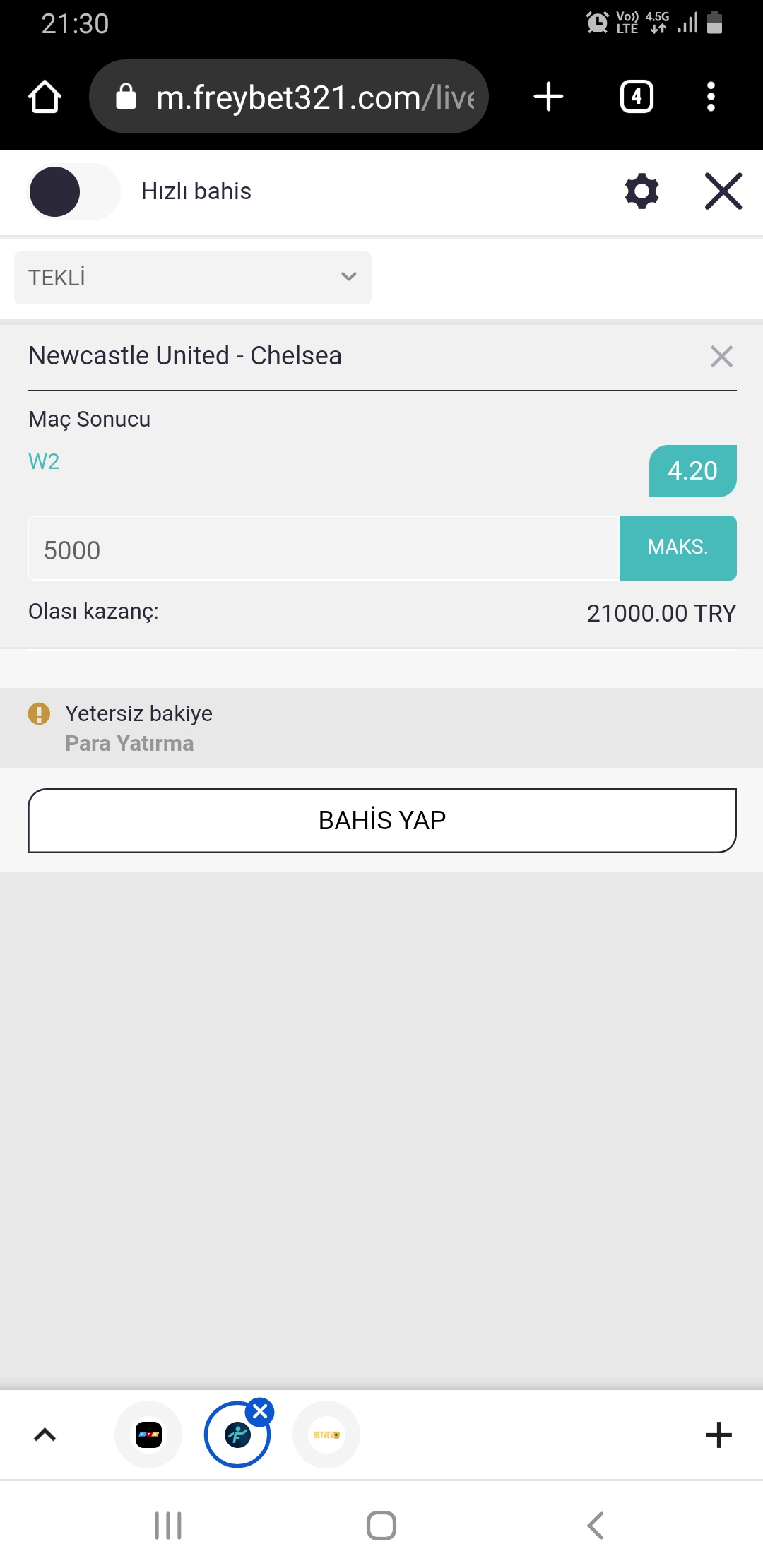Open bet slip settings gear
This screenshot has width=763, height=1568.
[x=641, y=191]
